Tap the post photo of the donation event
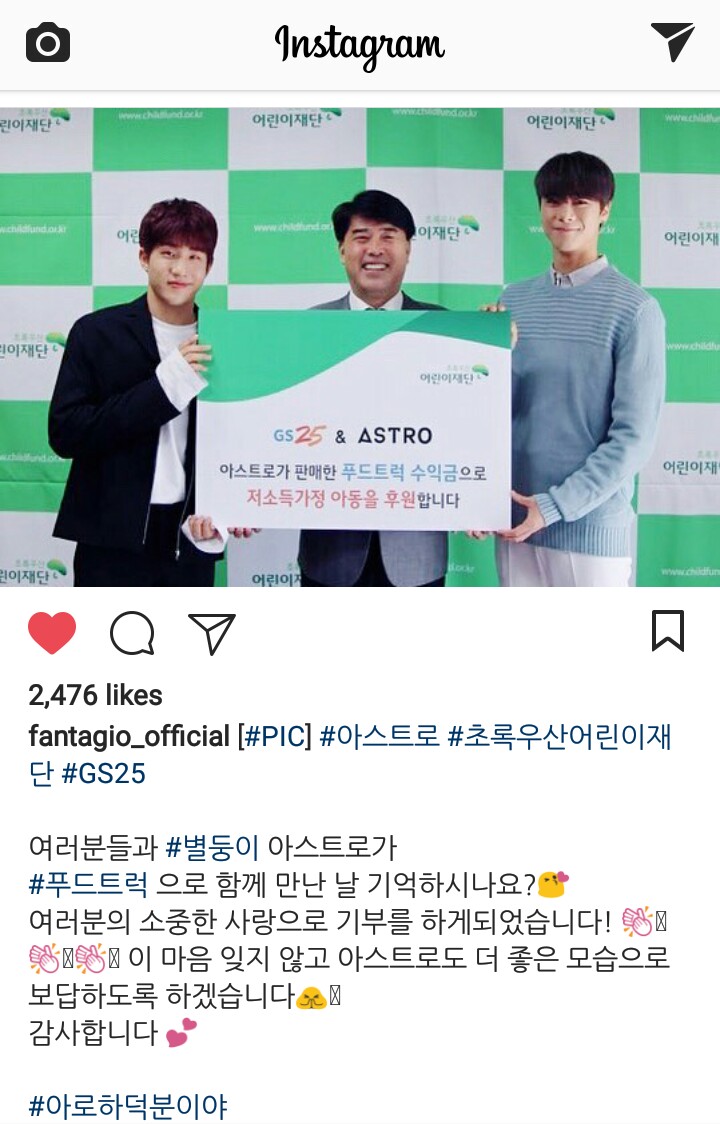 (360, 346)
